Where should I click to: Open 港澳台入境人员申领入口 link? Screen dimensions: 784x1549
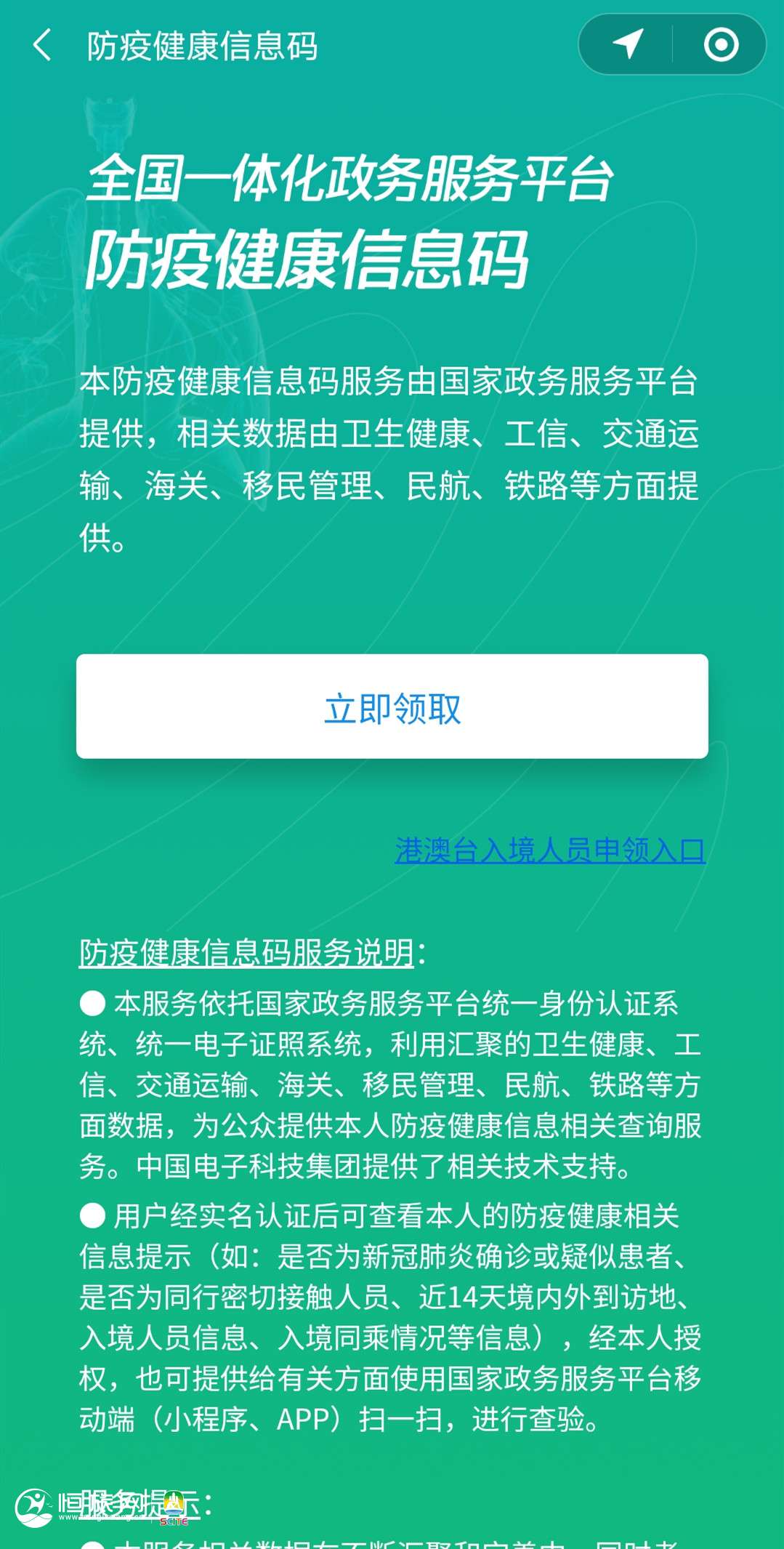tap(550, 850)
